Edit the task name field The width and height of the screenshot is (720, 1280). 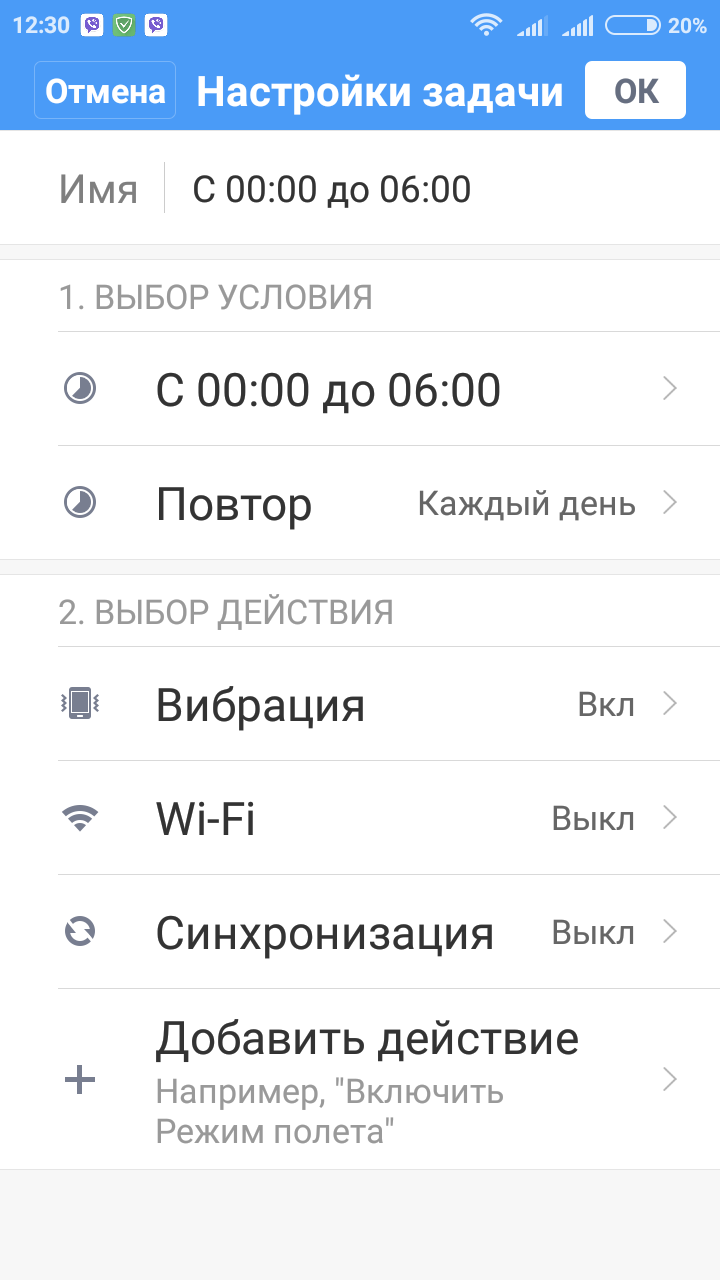tap(440, 188)
